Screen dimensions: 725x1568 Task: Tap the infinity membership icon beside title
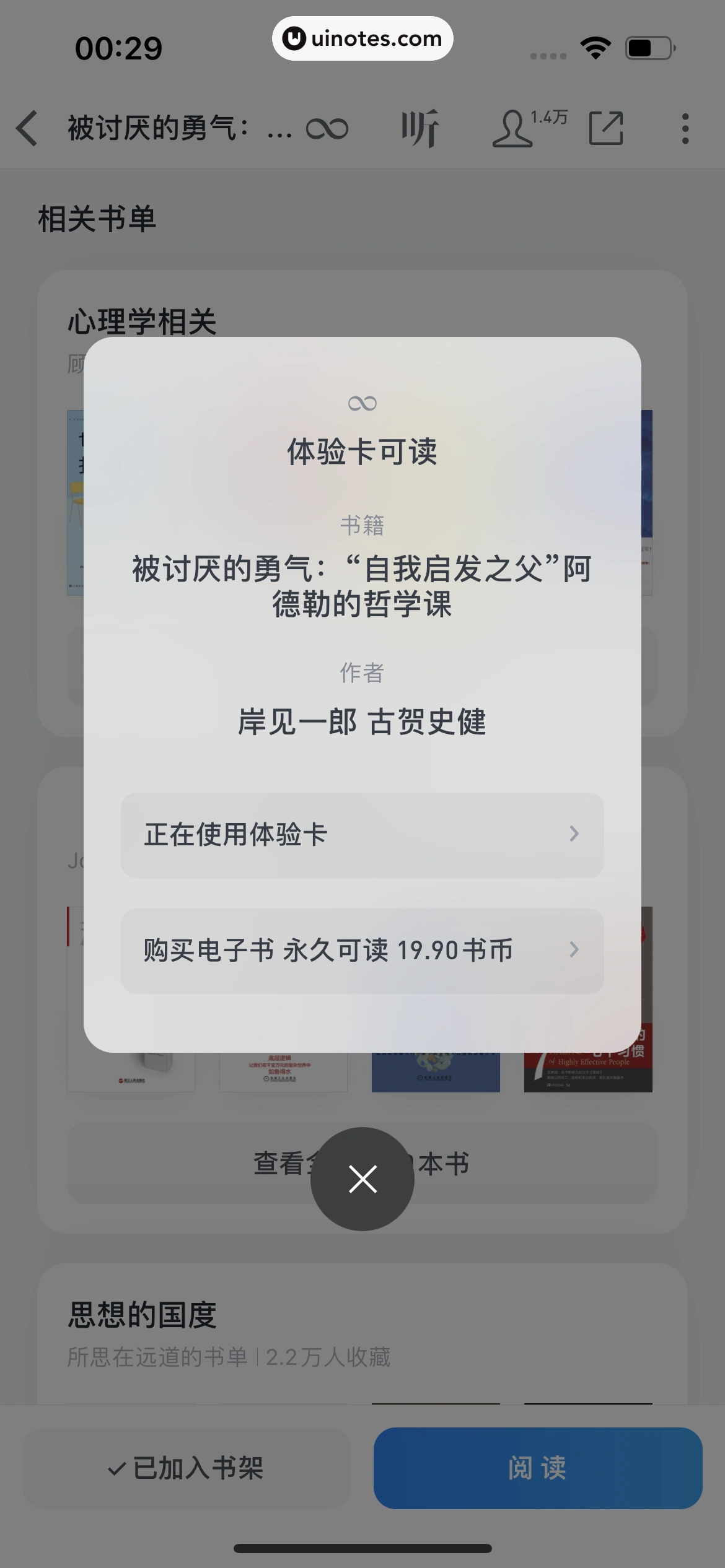point(328,128)
